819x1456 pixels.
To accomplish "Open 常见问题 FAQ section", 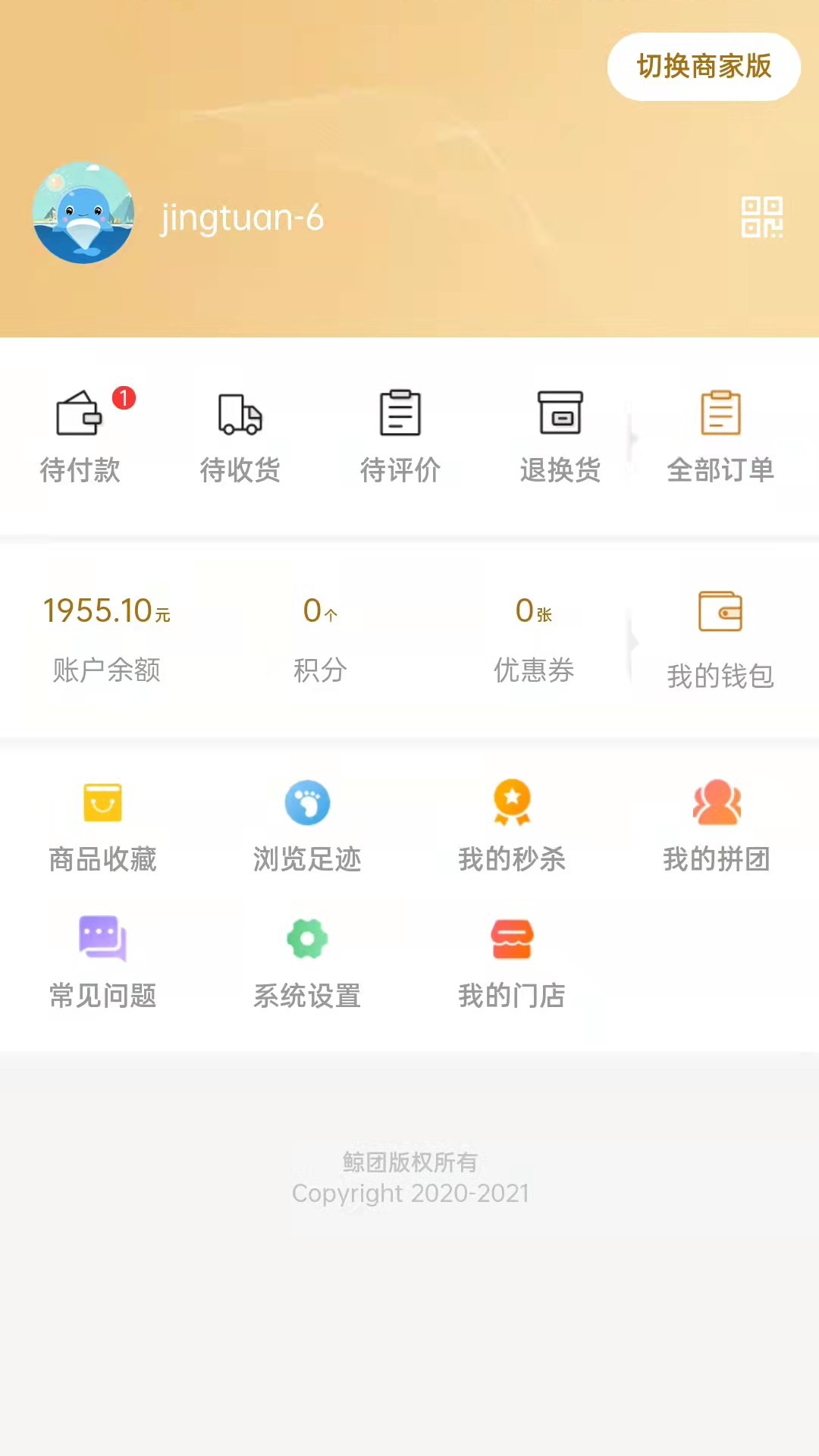I will 102,963.
